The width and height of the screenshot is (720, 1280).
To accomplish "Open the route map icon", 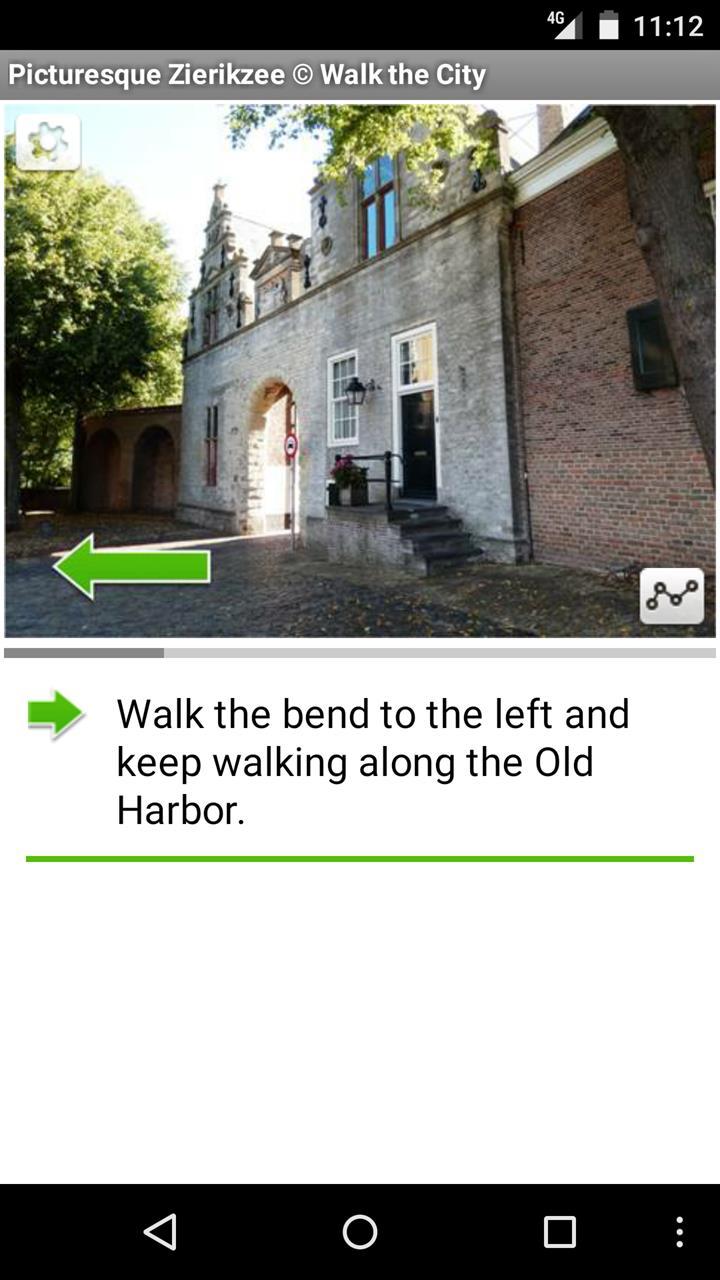I will (671, 596).
